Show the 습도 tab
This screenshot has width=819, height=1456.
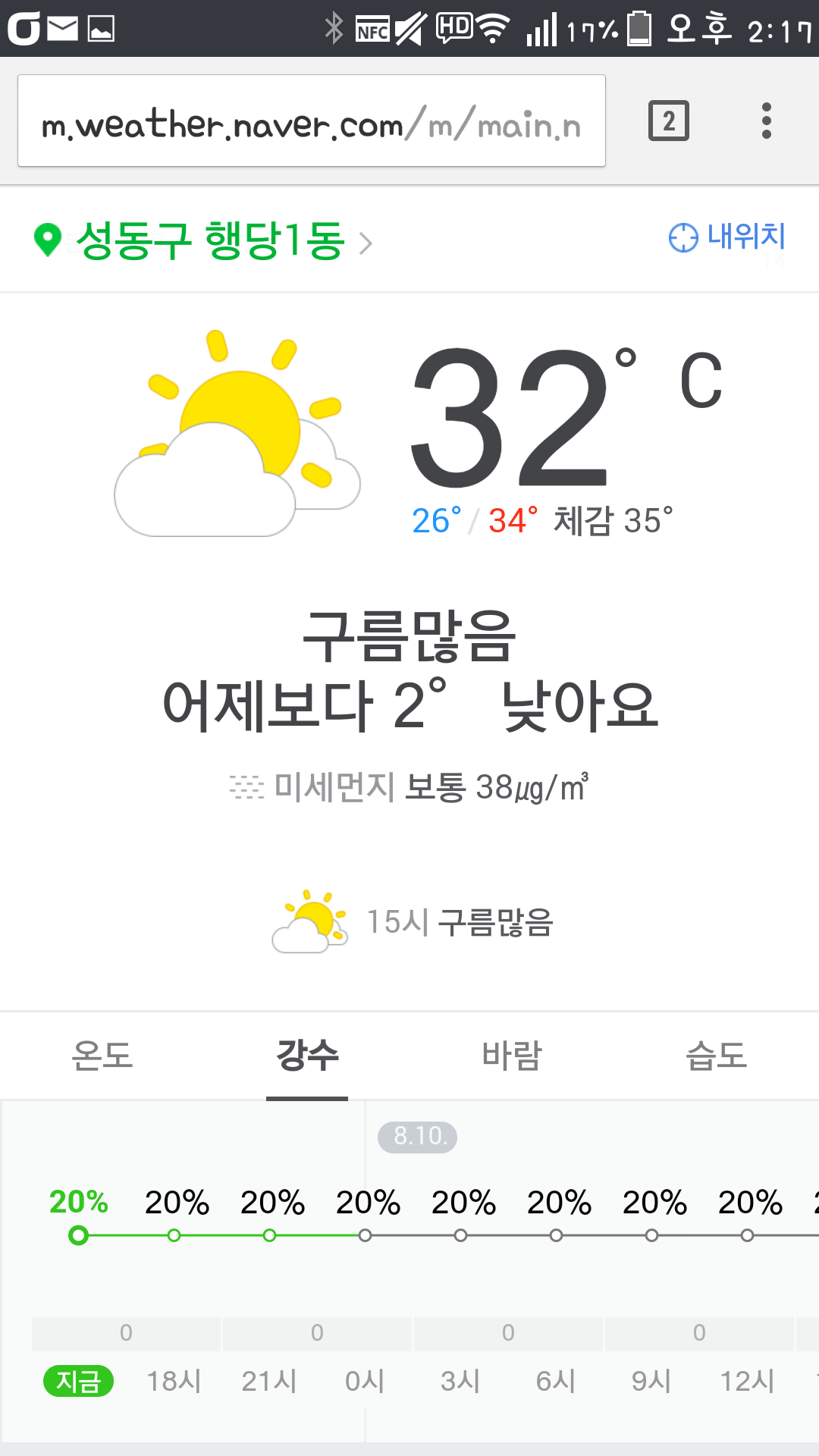[716, 1055]
